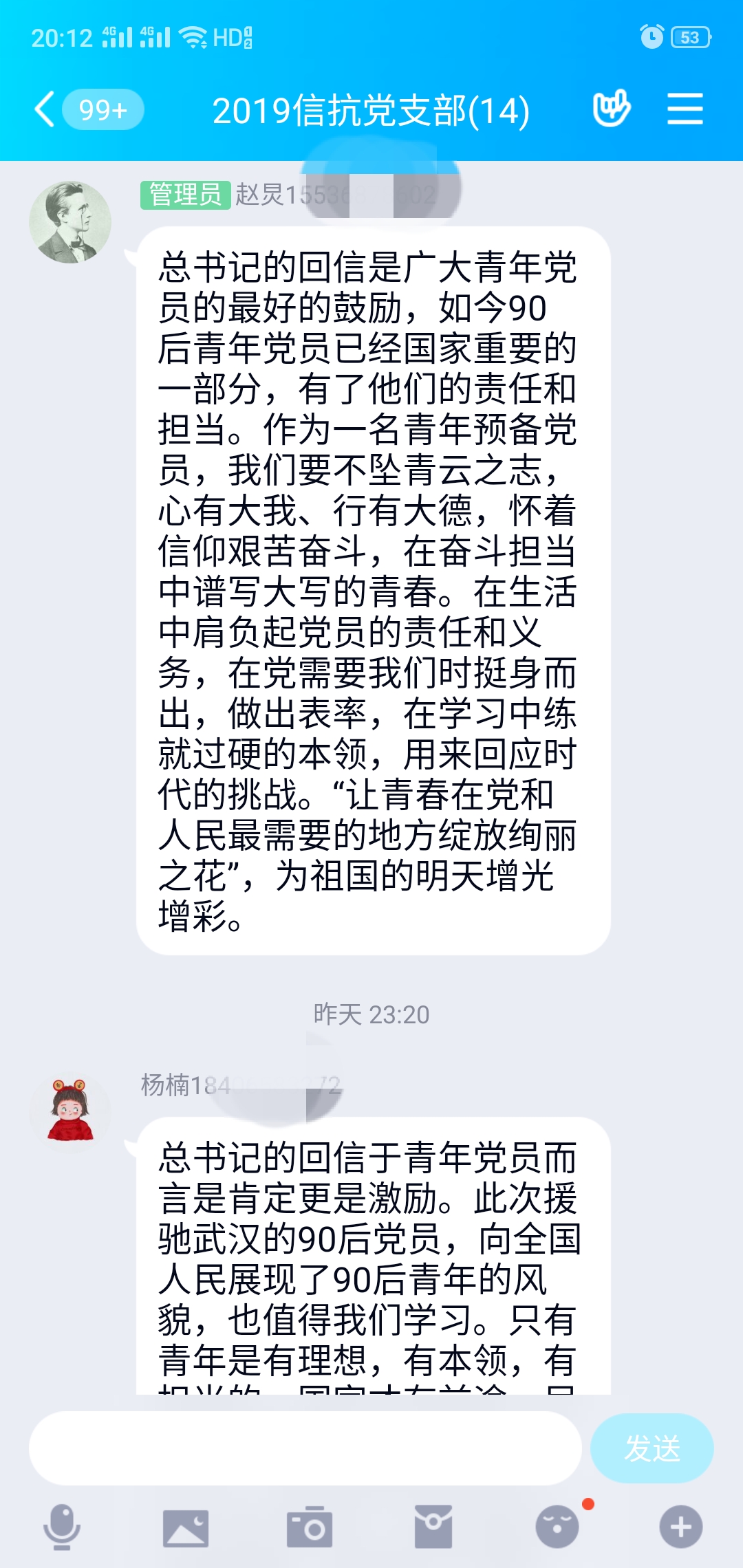The height and width of the screenshot is (1568, 743).
Task: Open the hand gesture icon in header
Action: pyautogui.click(x=612, y=109)
